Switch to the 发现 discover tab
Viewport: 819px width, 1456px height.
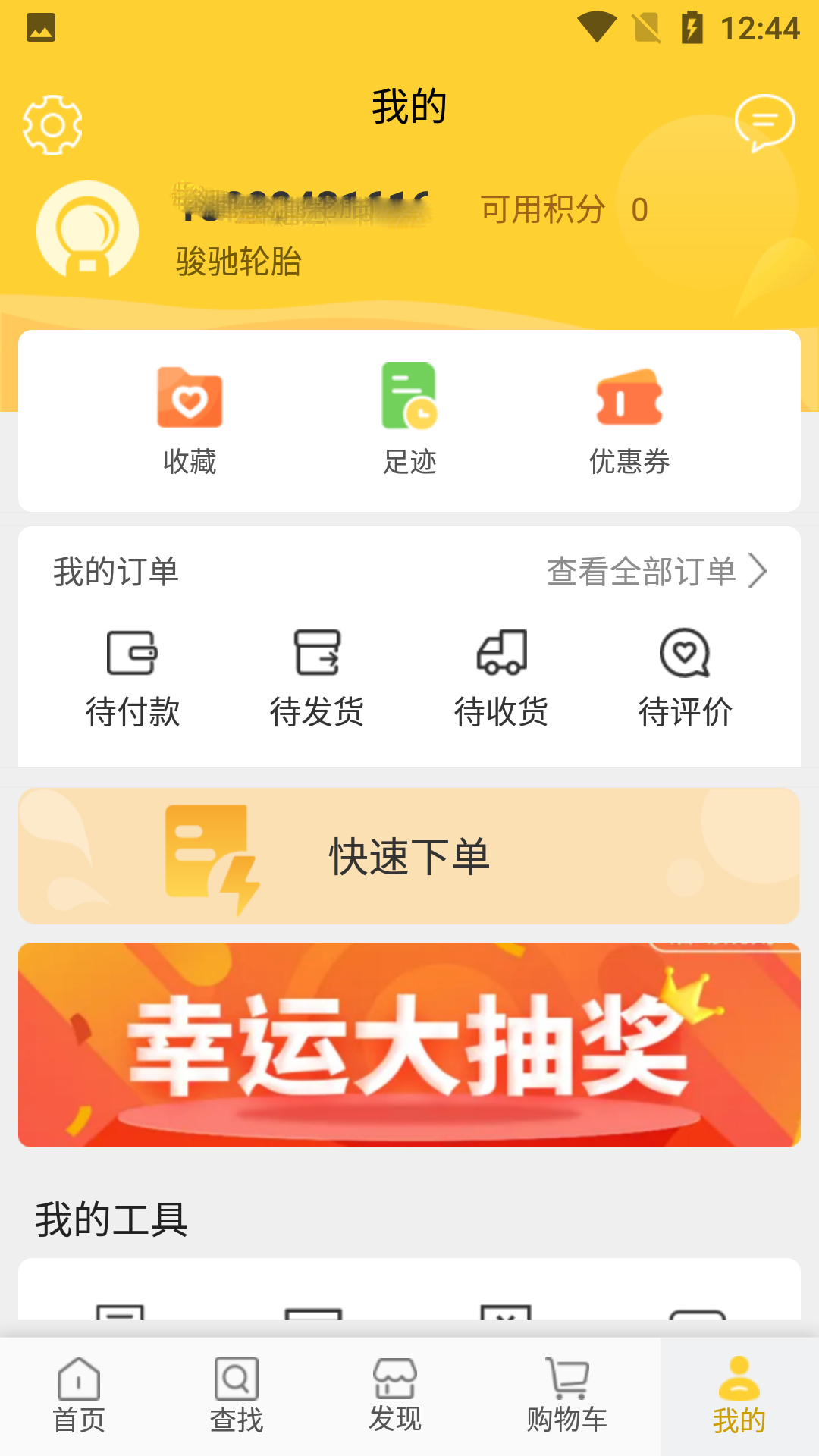pos(394,1396)
